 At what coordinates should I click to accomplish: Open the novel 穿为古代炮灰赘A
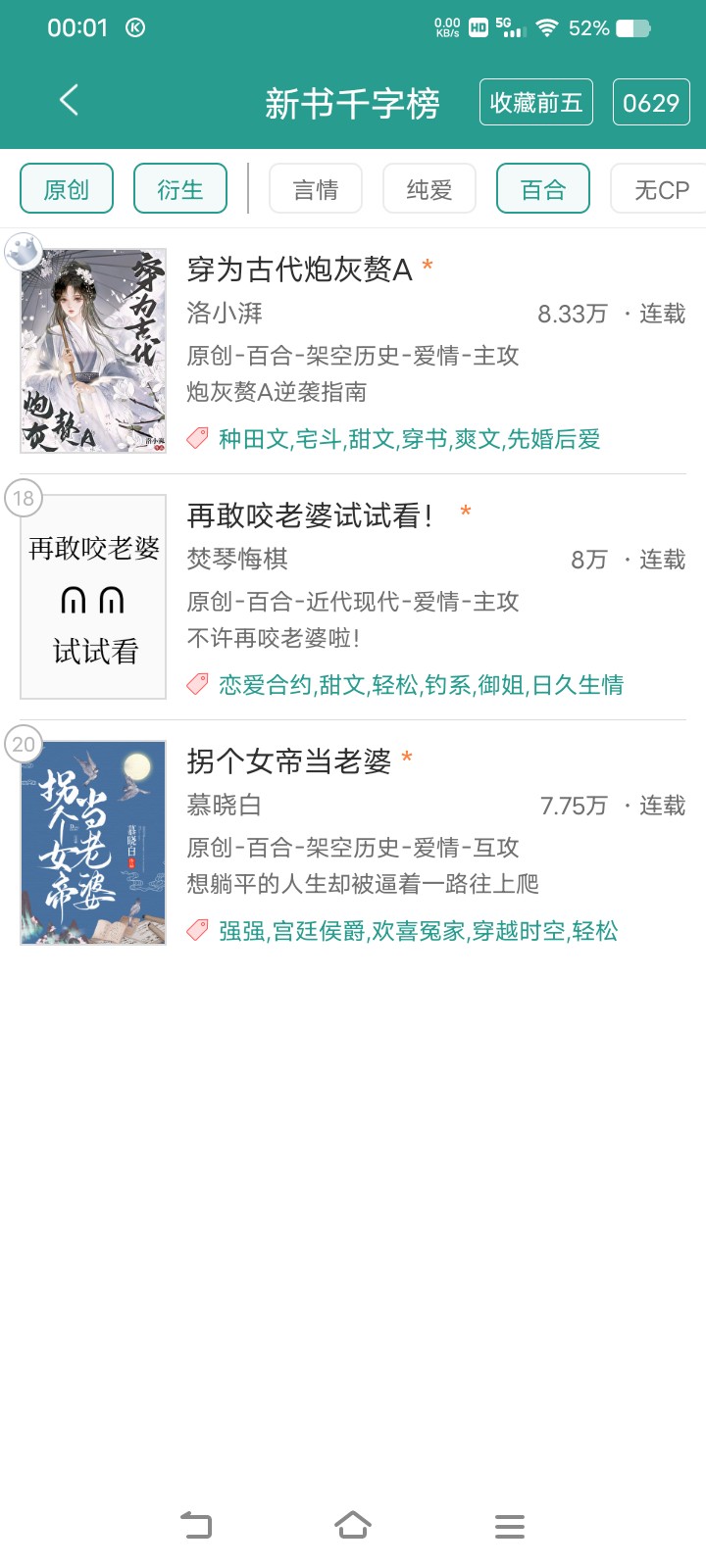353,352
